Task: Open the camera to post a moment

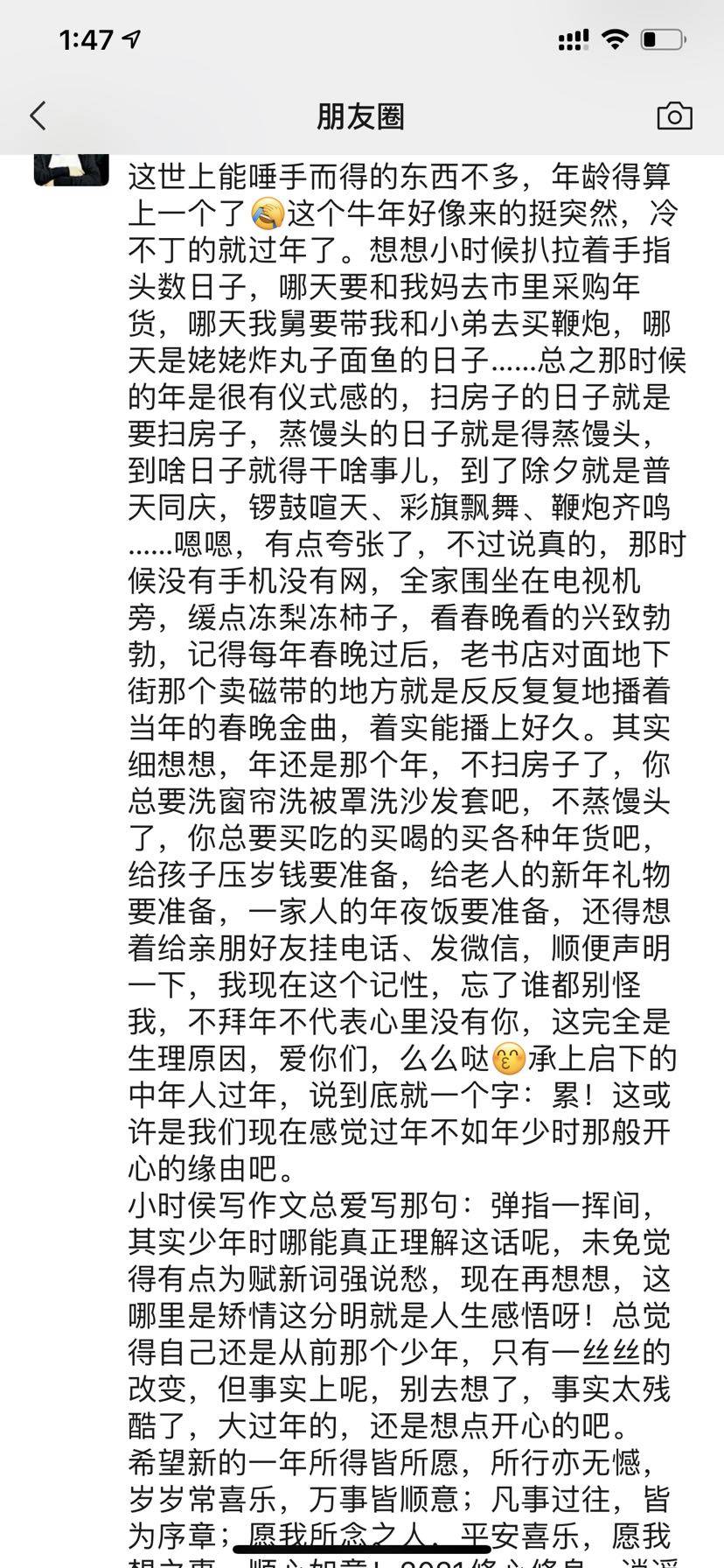Action: click(x=673, y=115)
